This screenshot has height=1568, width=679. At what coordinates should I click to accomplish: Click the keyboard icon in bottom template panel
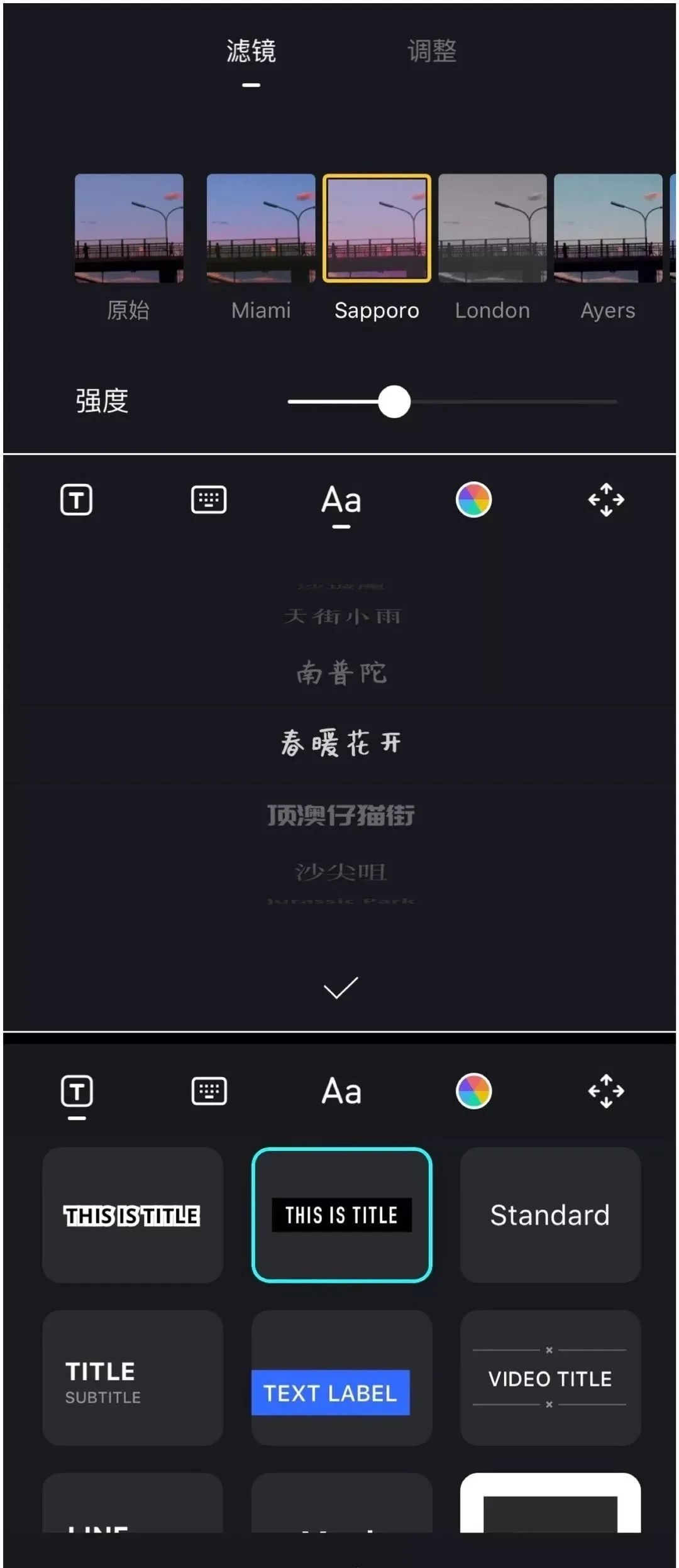209,1092
